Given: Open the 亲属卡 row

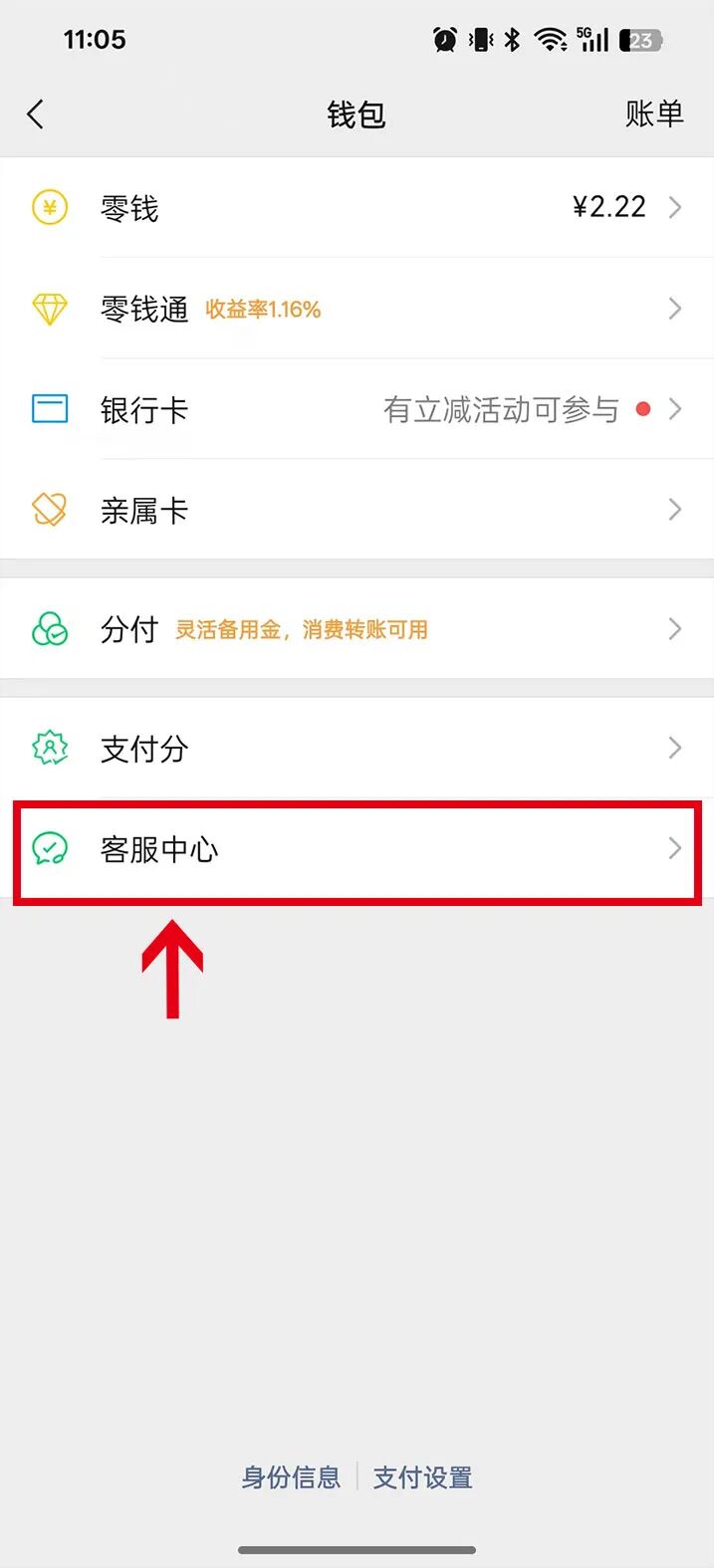Looking at the screenshot, I should [x=357, y=511].
